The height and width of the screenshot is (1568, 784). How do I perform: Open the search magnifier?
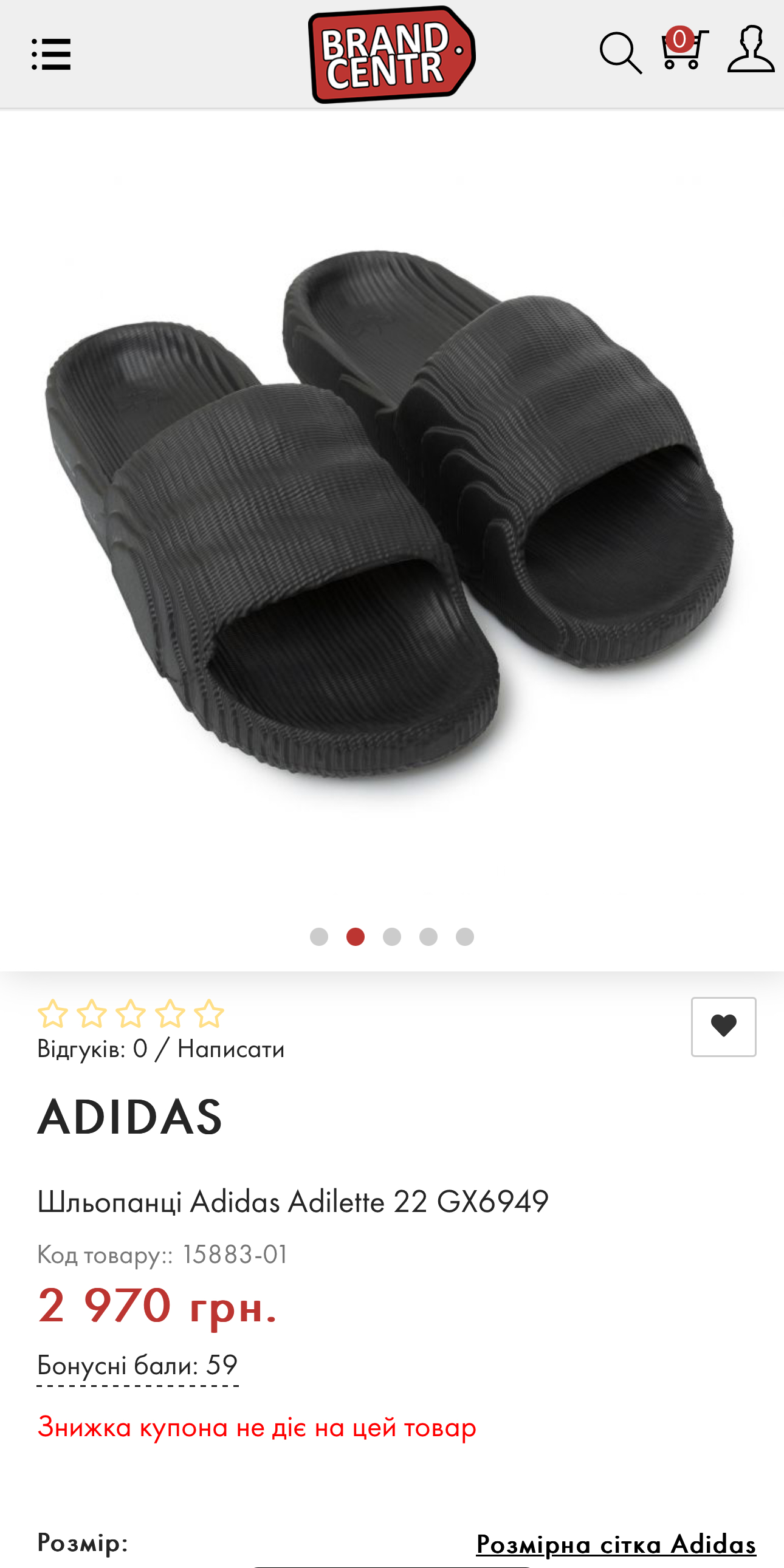tap(620, 53)
